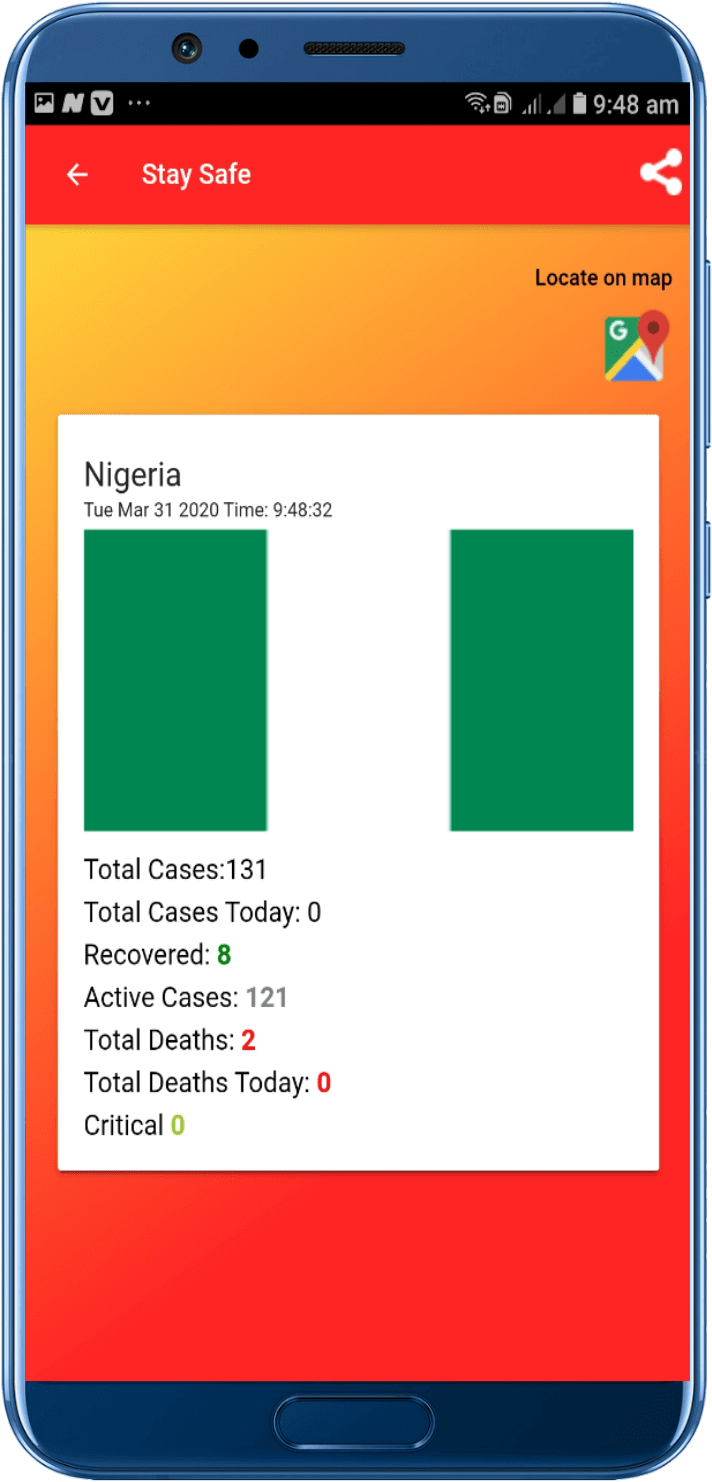Go back using the toolbar arrow
The width and height of the screenshot is (712, 1482).
click(x=77, y=175)
